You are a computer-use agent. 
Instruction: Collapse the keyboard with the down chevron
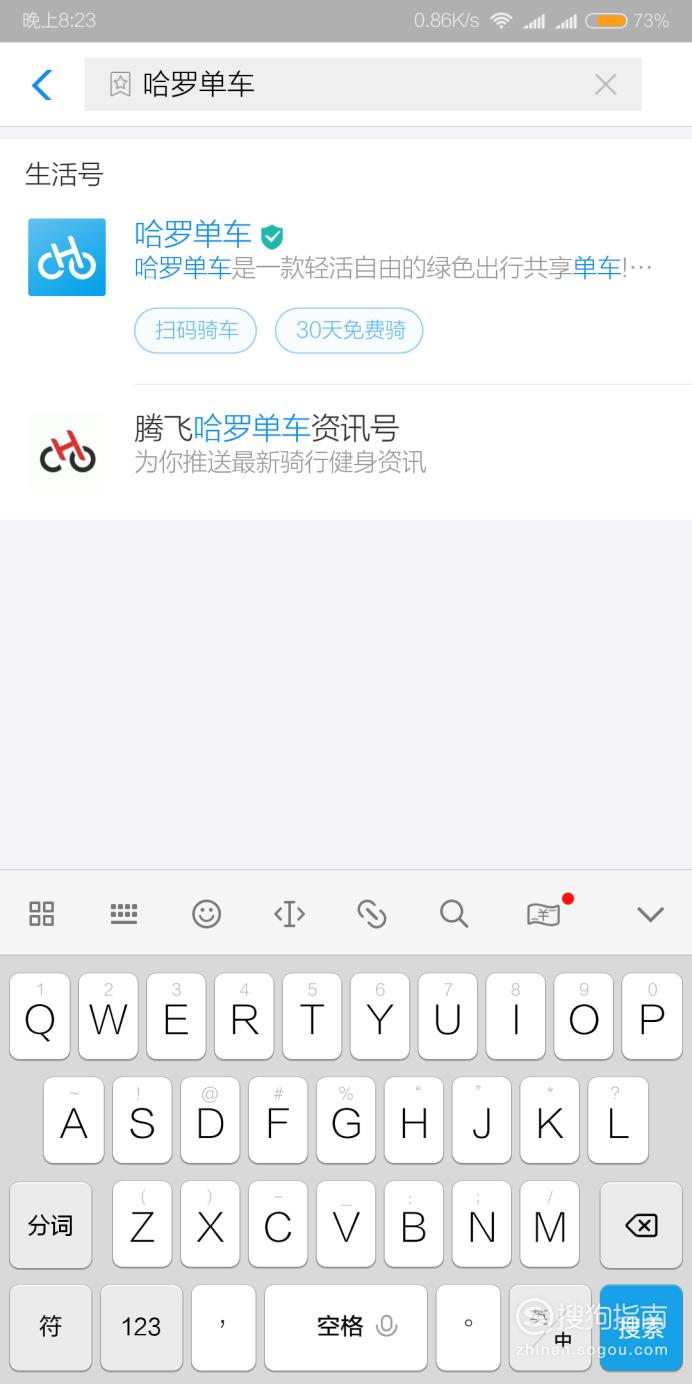click(x=650, y=913)
